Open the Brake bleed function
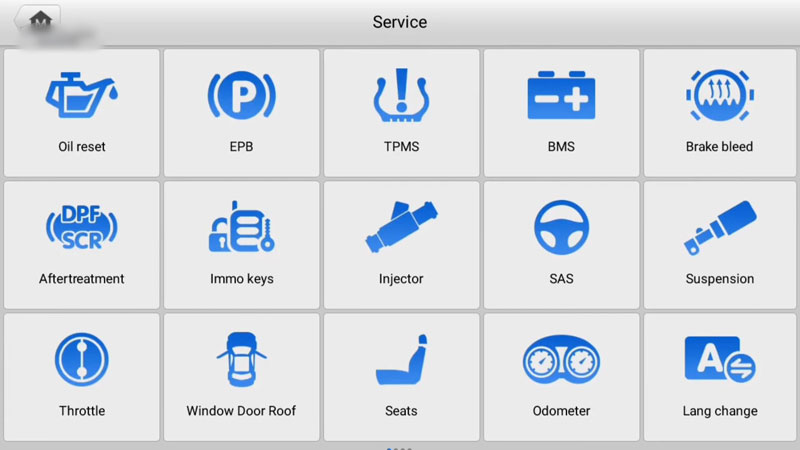Screen dimensions: 800x450 click(719, 112)
